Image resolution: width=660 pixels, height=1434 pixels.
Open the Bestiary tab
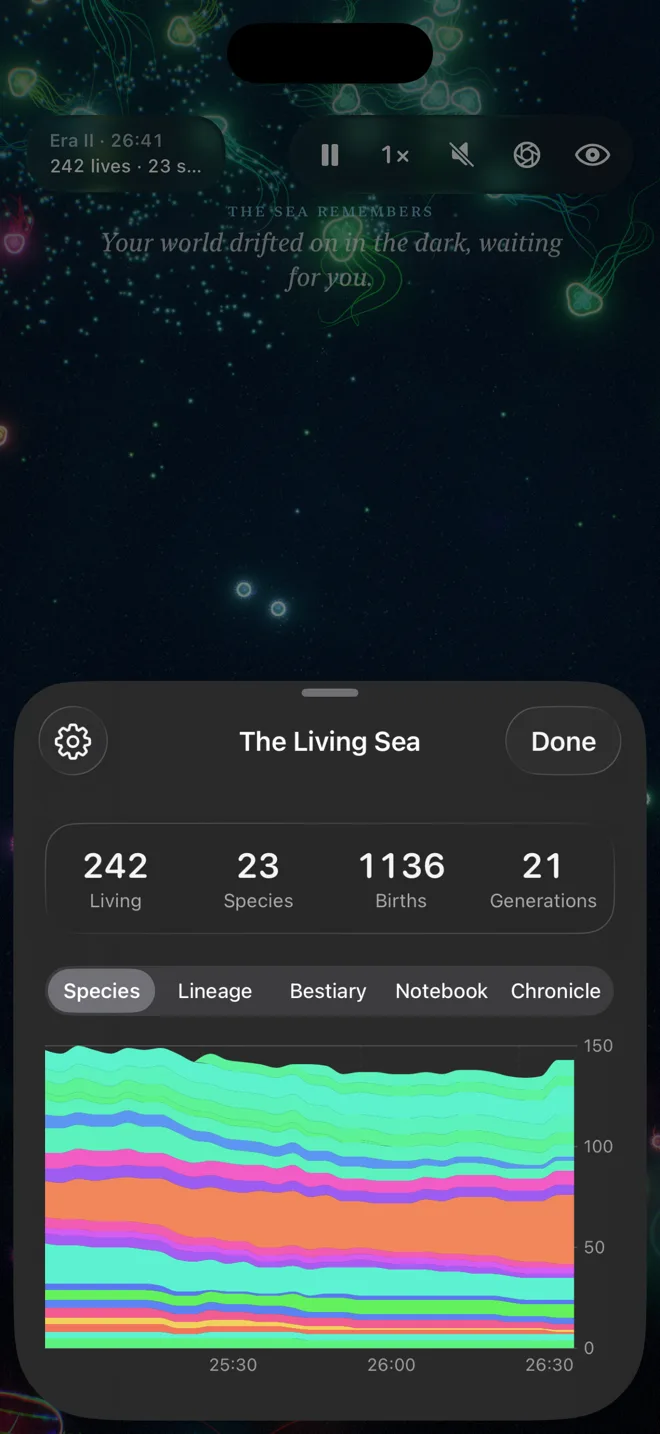point(328,991)
